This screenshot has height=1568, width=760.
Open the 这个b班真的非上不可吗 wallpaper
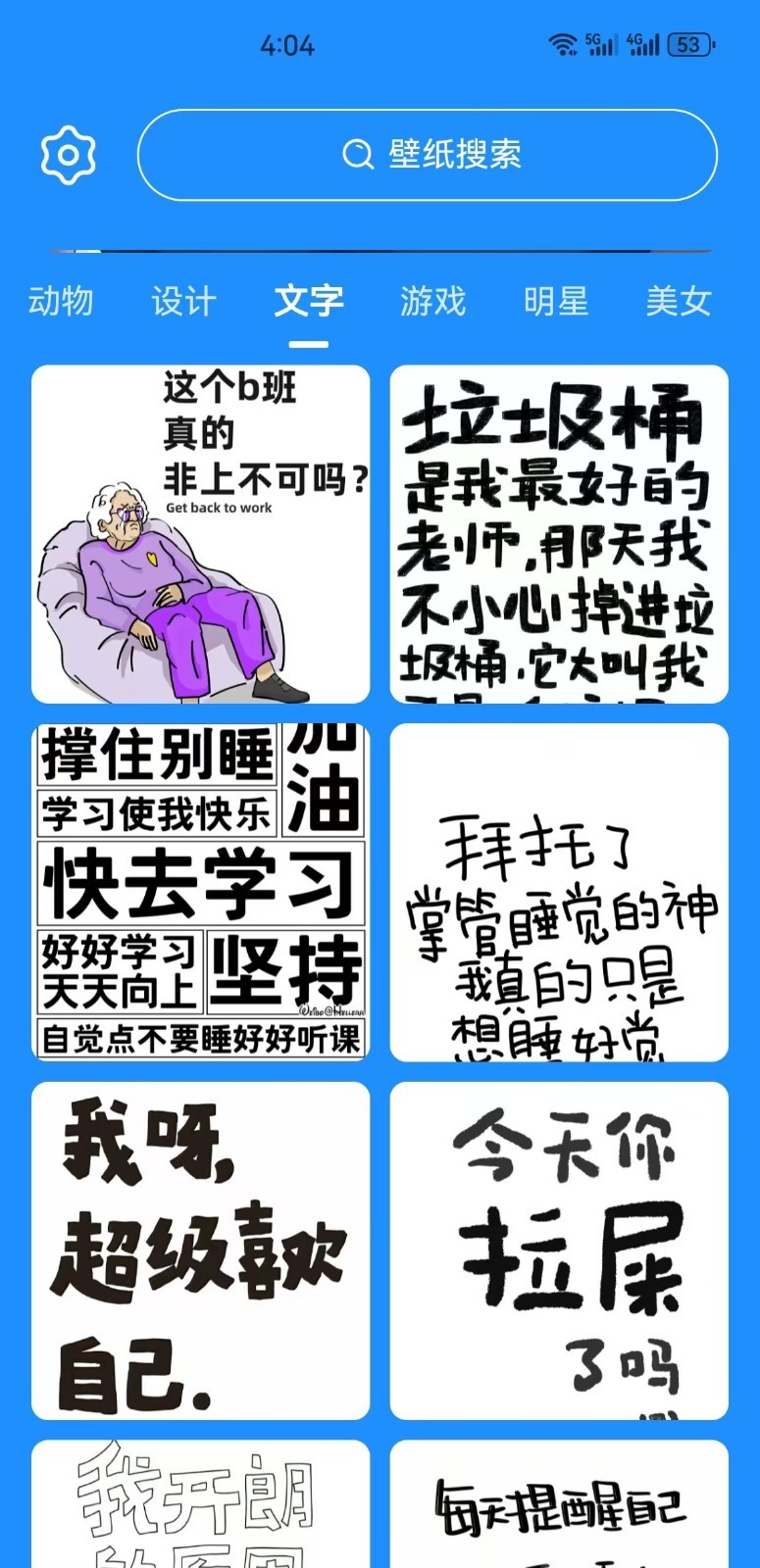(201, 534)
